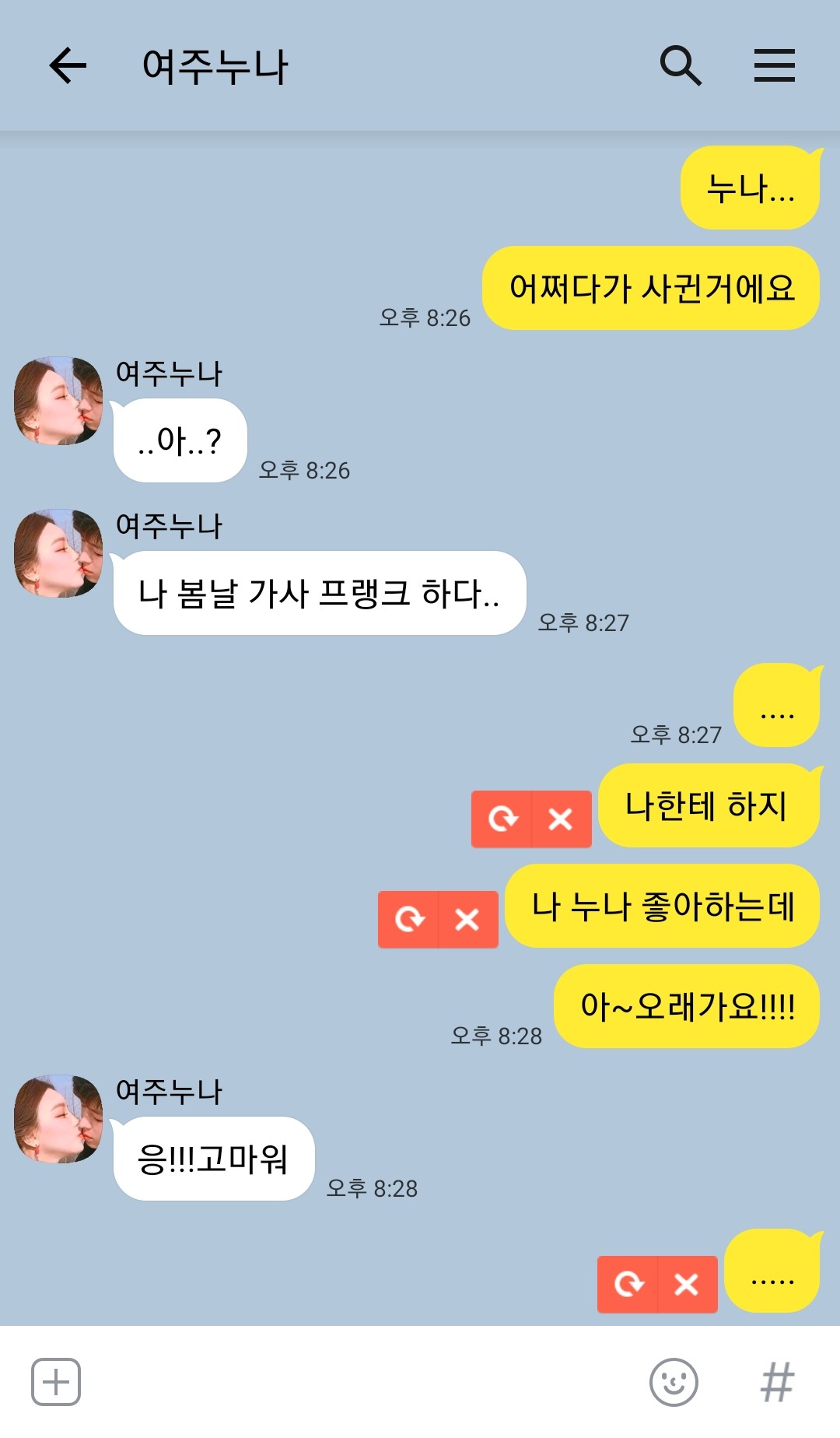Delete the failed '.....' message
The width and height of the screenshot is (840, 1438).
click(x=687, y=1284)
